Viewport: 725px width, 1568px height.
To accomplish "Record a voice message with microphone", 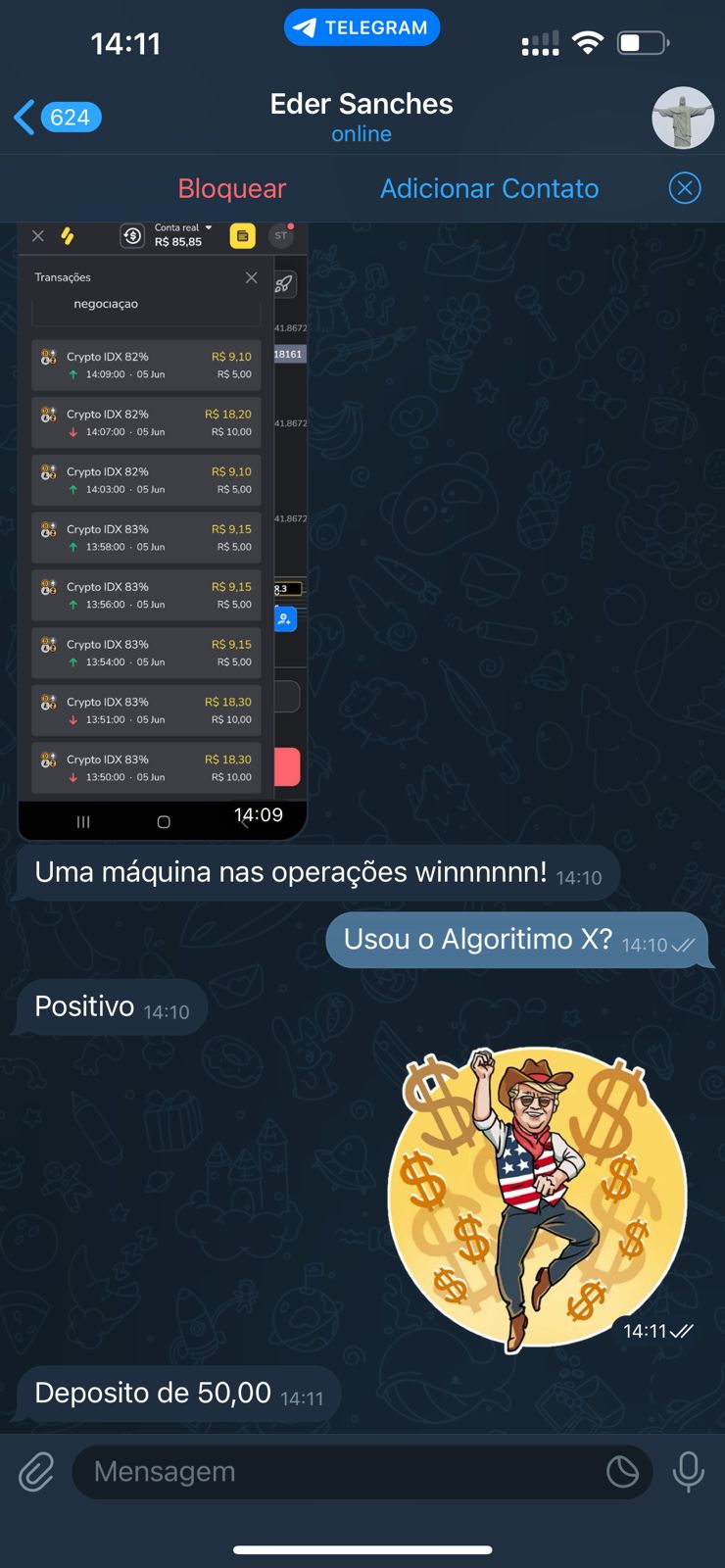I will [x=688, y=1472].
